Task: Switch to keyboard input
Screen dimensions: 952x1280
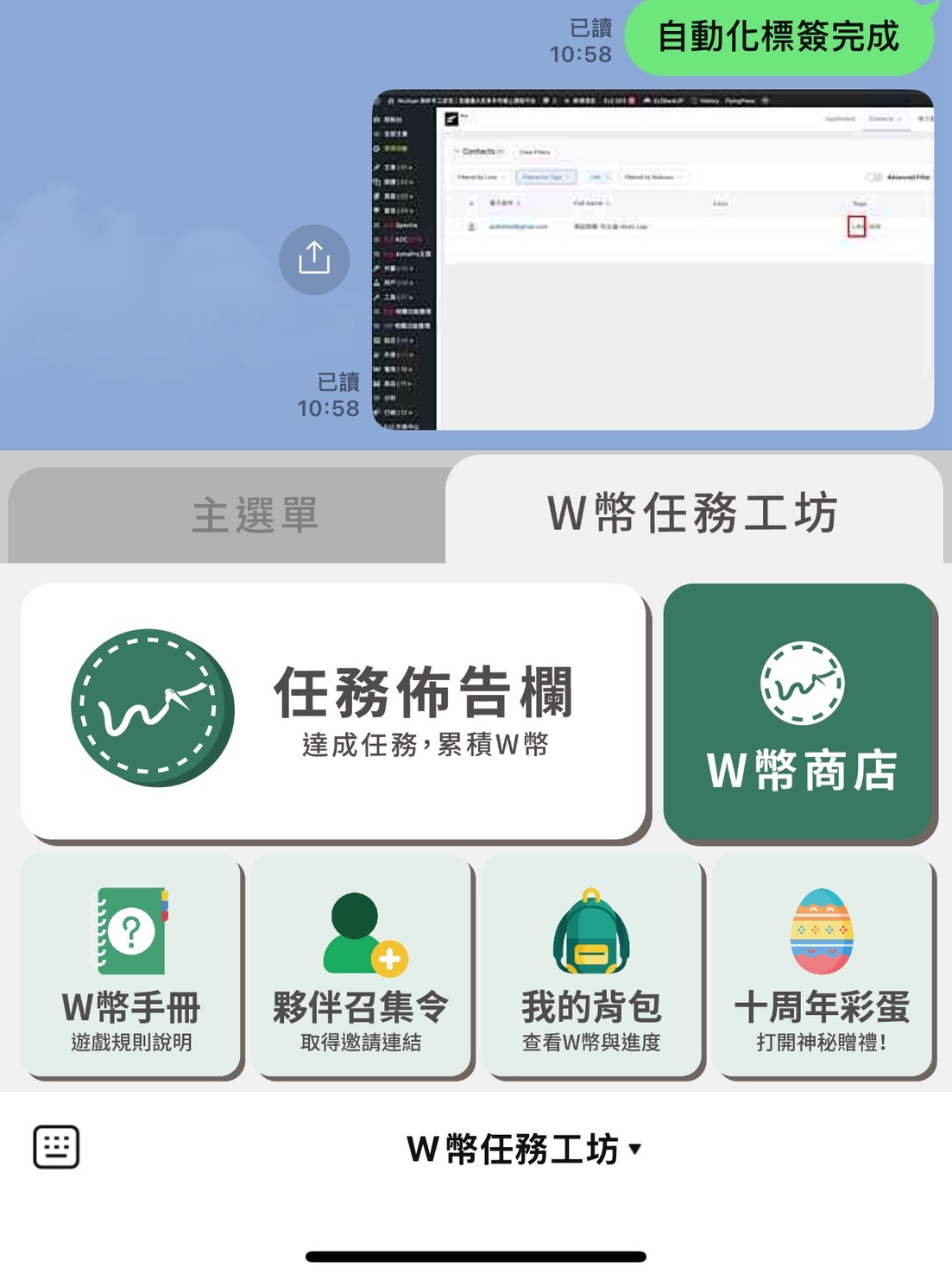Action: coord(56,1147)
